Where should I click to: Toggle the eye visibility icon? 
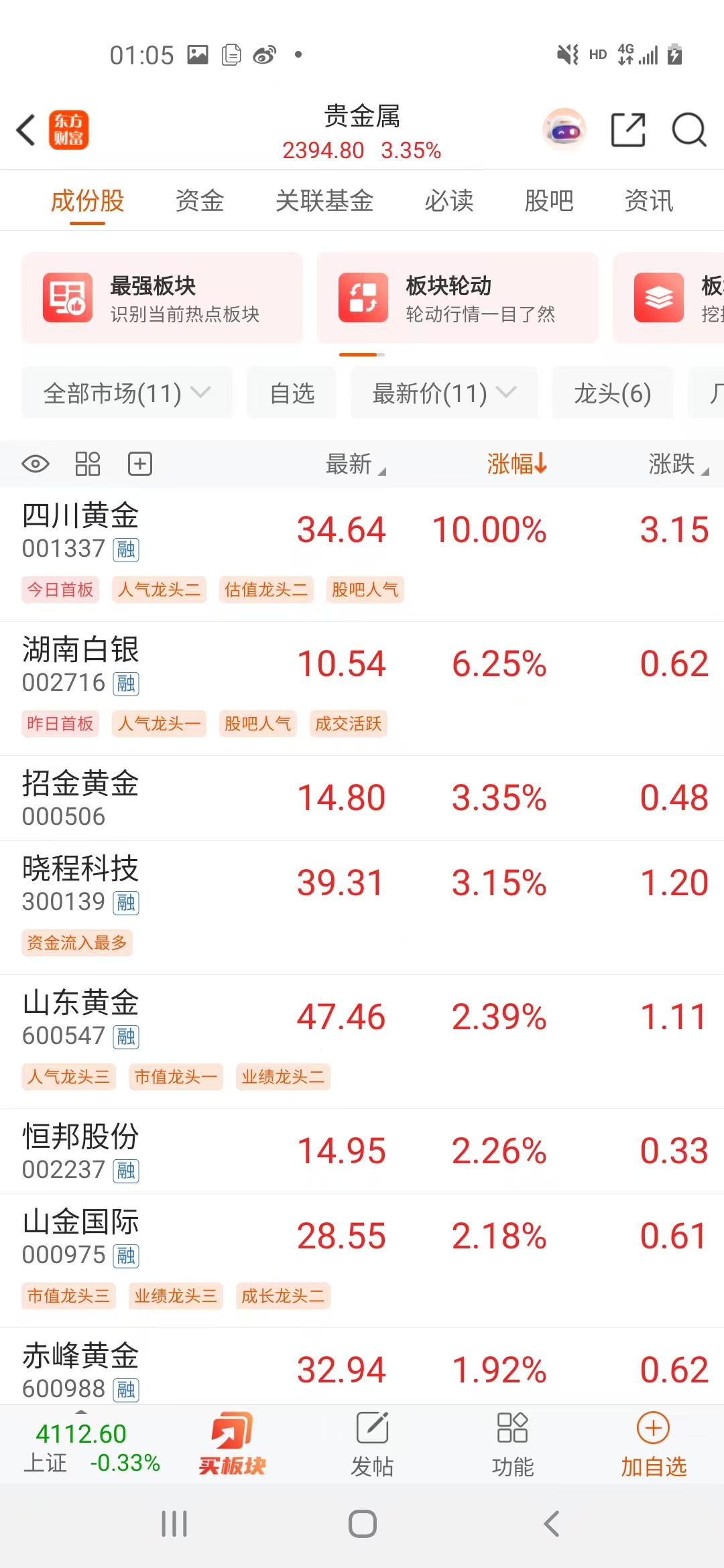pos(36,464)
